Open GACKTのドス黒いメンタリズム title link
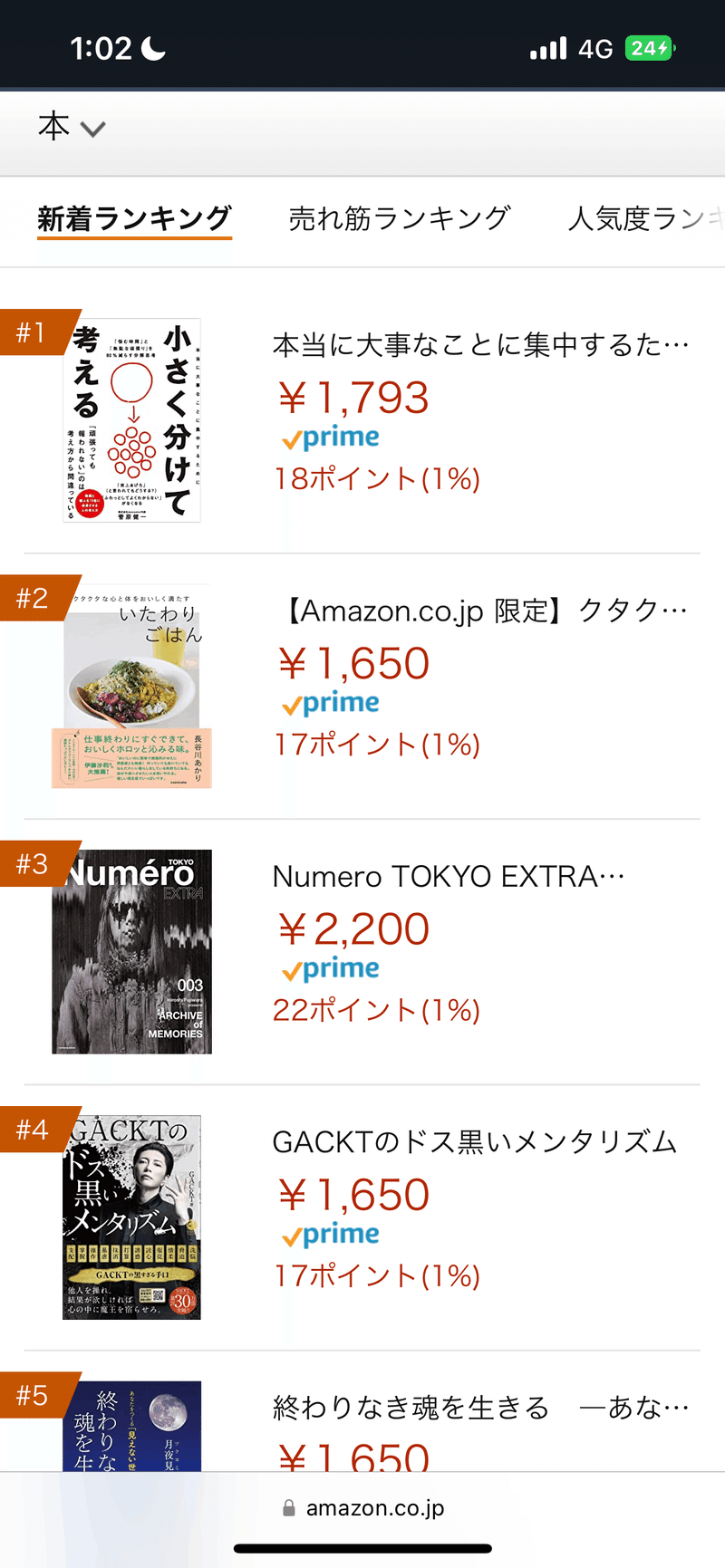 tap(475, 1142)
